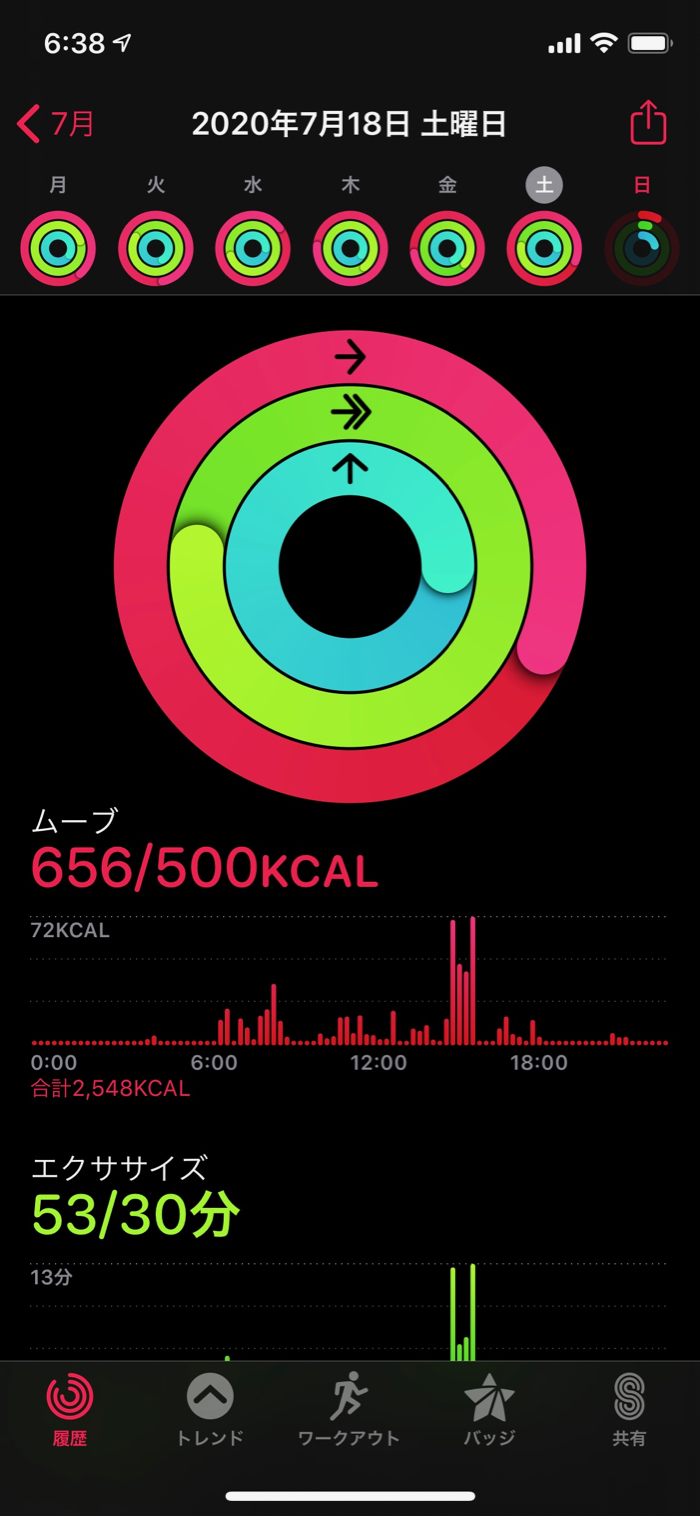The height and width of the screenshot is (1516, 700).
Task: Switch to the トレンド tab
Action: click(x=210, y=1409)
